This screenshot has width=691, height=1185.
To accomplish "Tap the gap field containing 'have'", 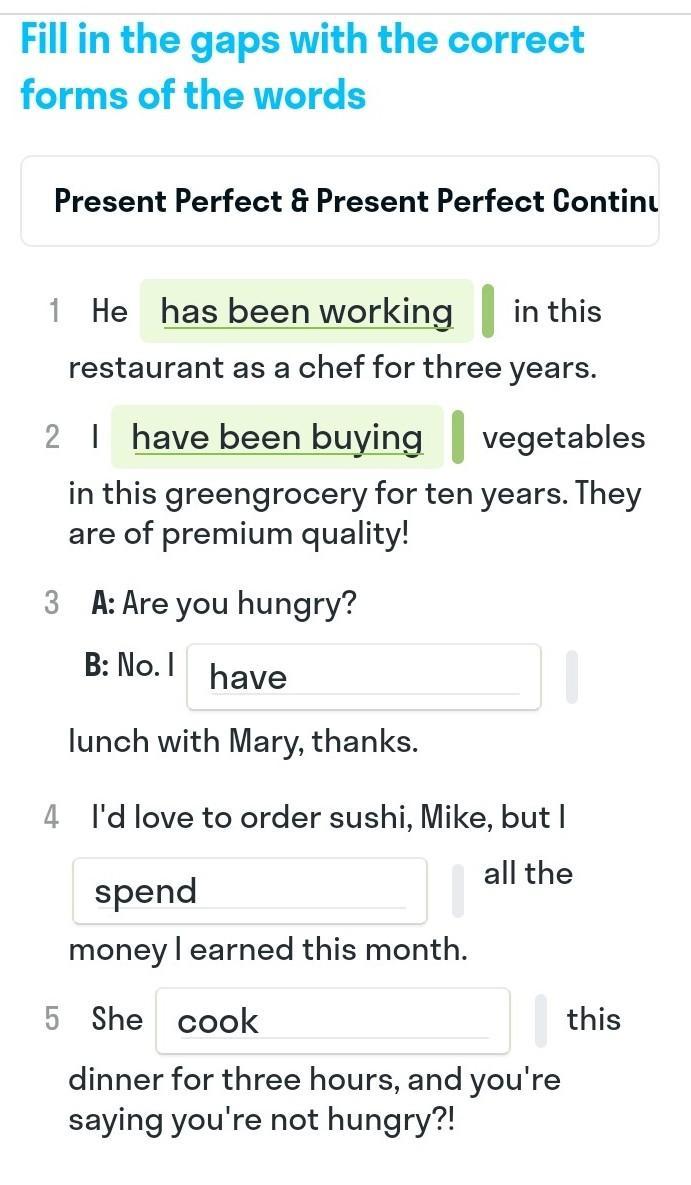I will [364, 678].
